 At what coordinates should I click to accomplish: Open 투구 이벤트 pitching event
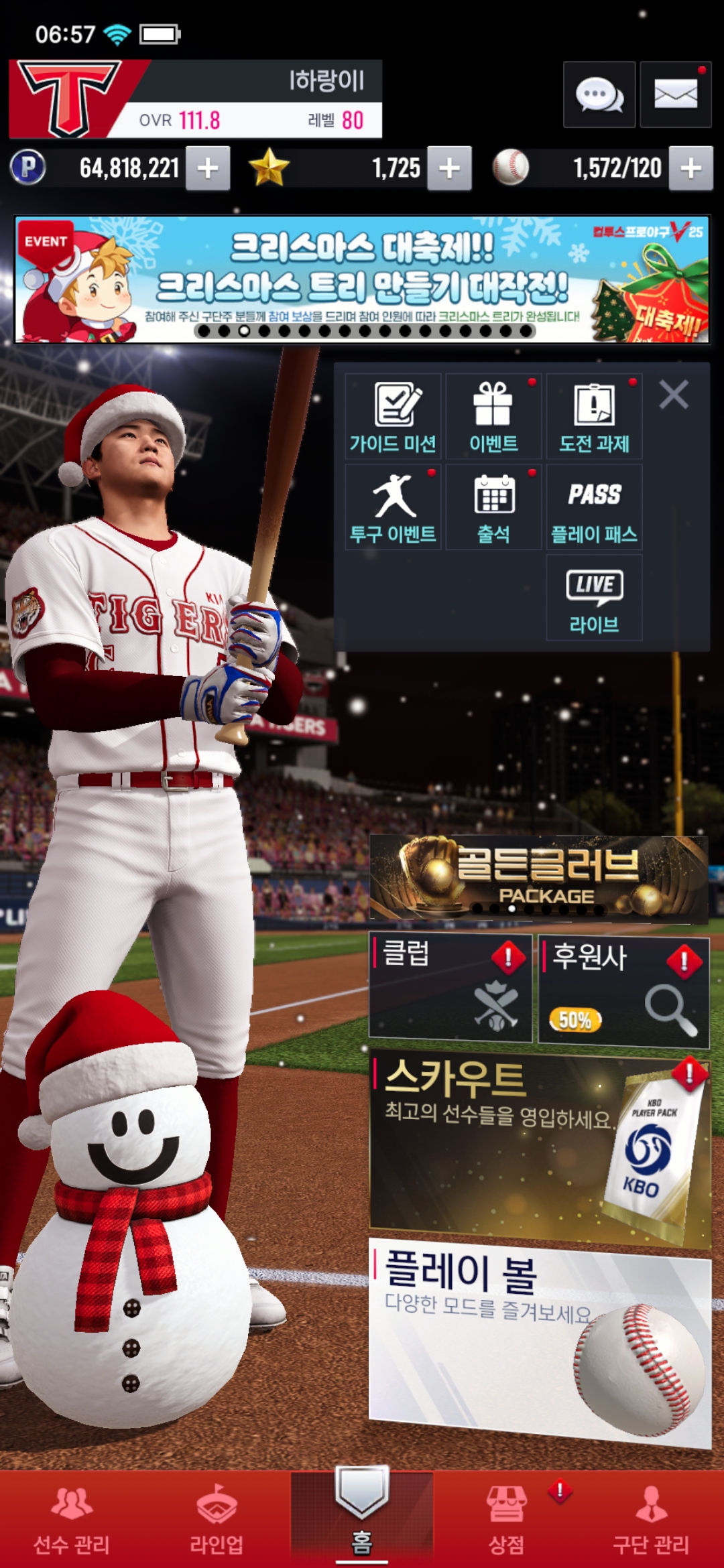click(x=393, y=507)
